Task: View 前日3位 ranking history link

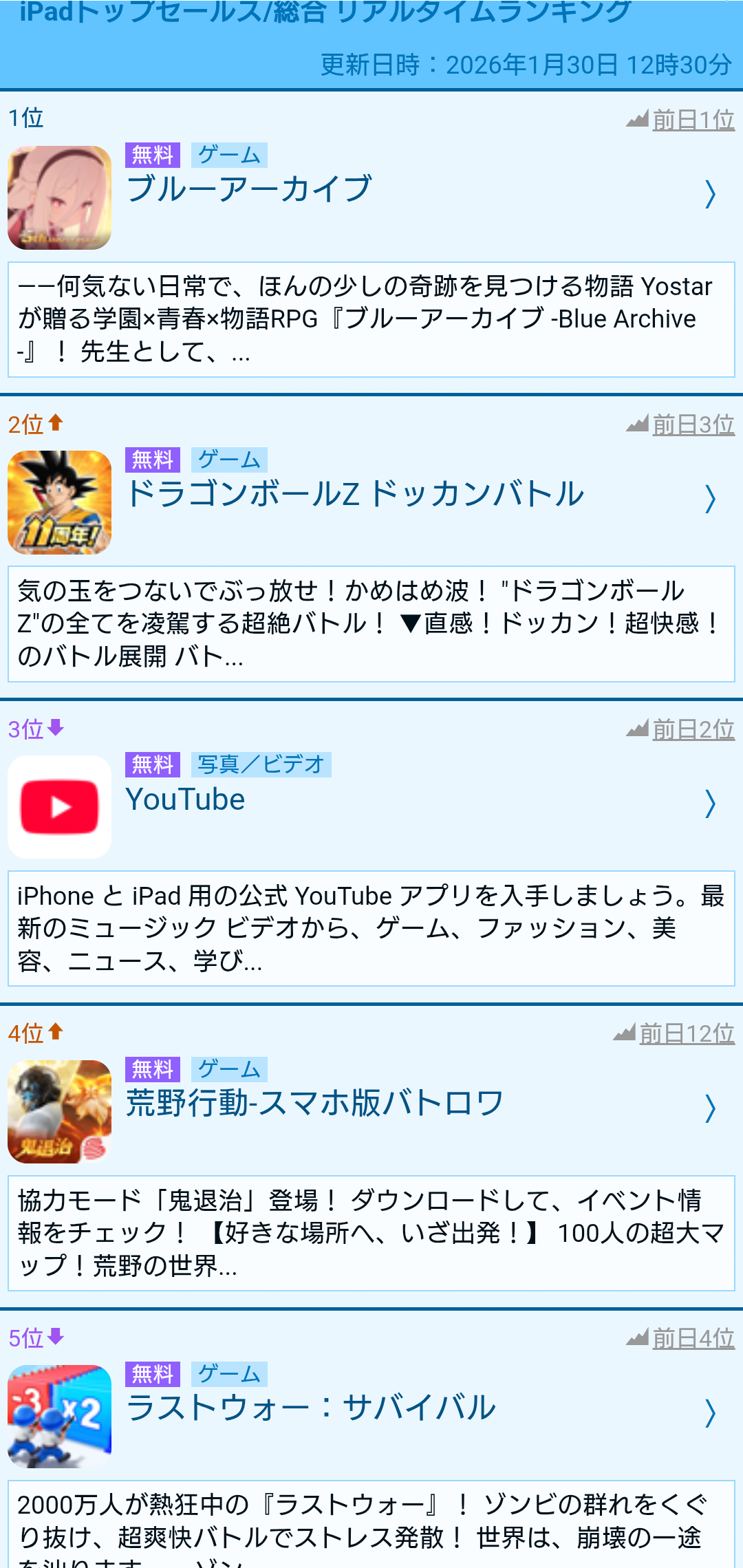Action: [x=692, y=425]
